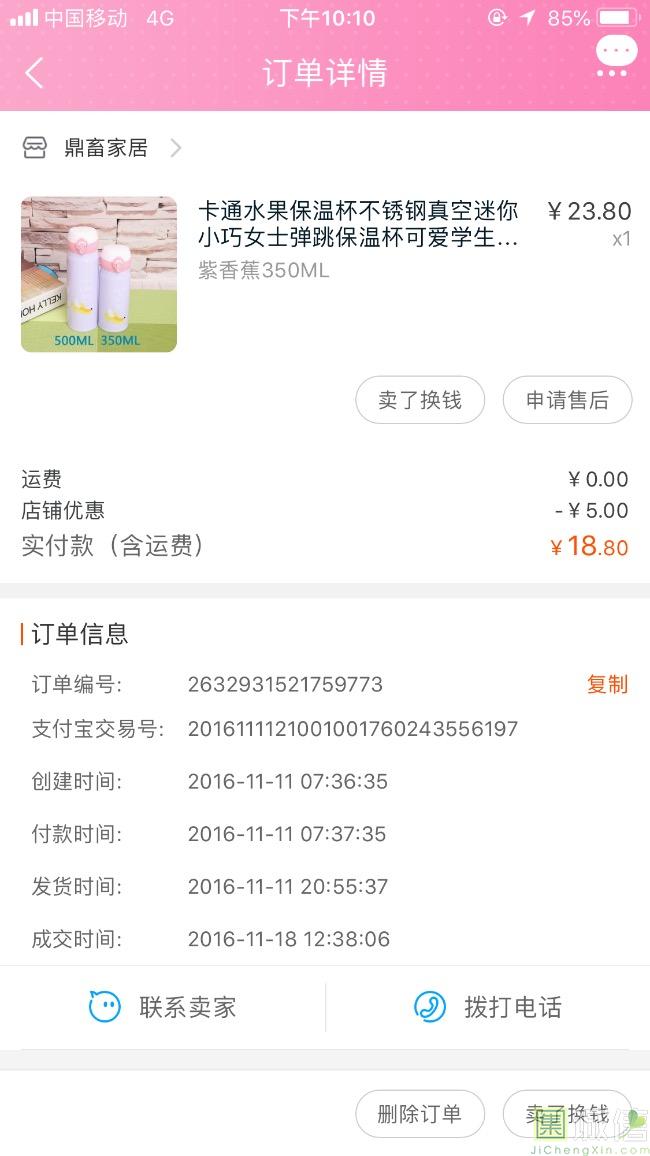Tap the bottom 卖了换钱 button
The image size is (650, 1156).
click(567, 1114)
